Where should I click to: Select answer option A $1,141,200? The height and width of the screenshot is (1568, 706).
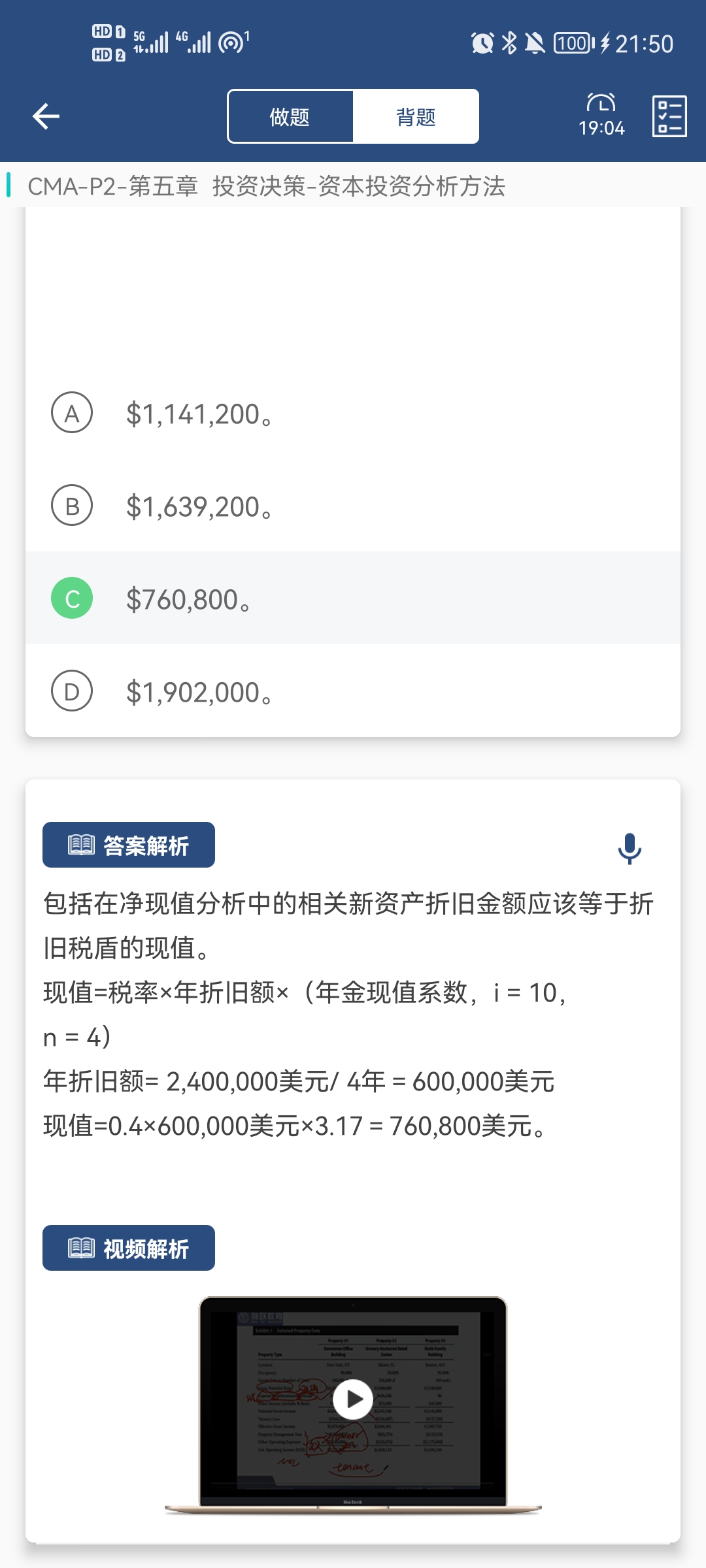353,414
